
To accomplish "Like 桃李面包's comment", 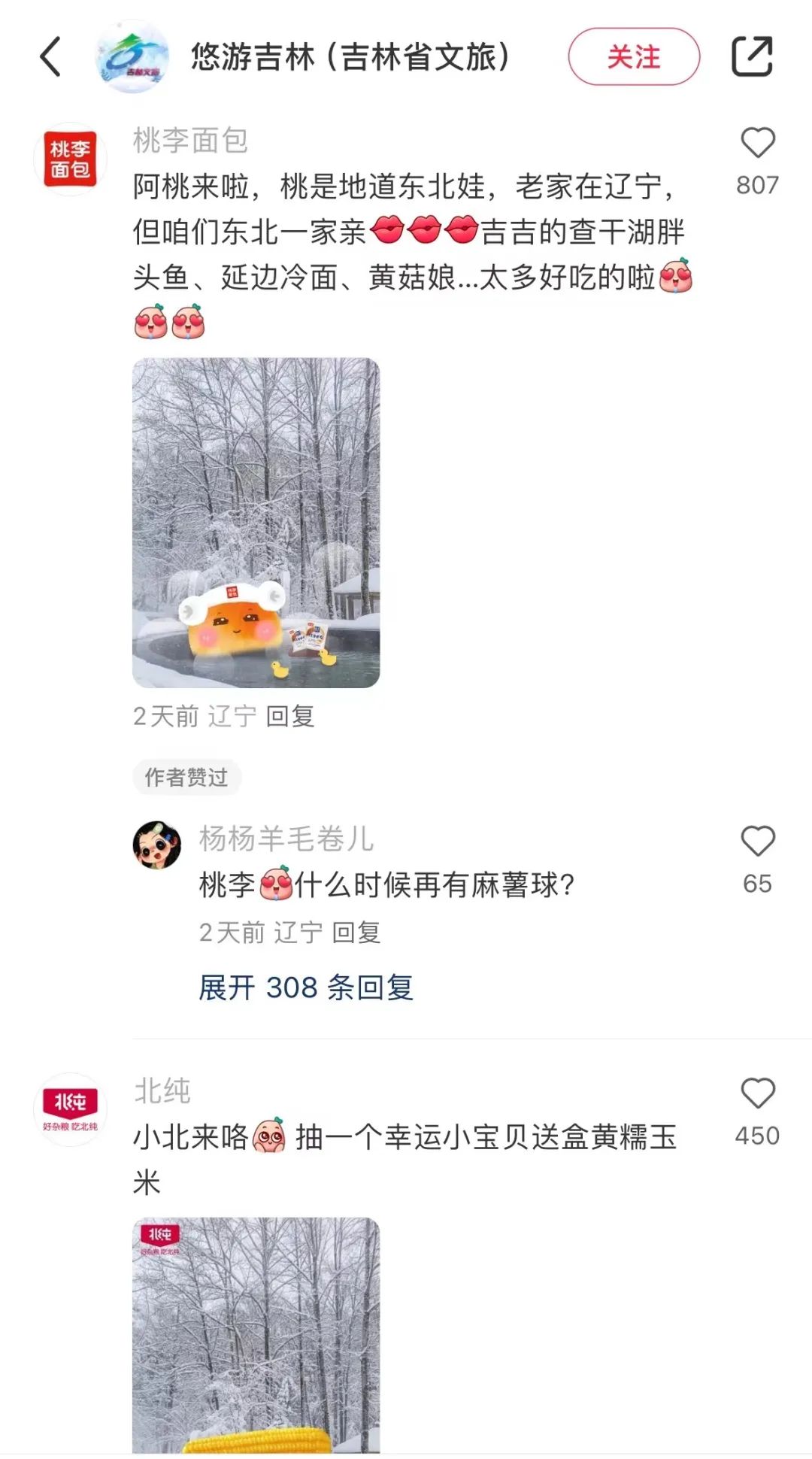I will pyautogui.click(x=757, y=144).
